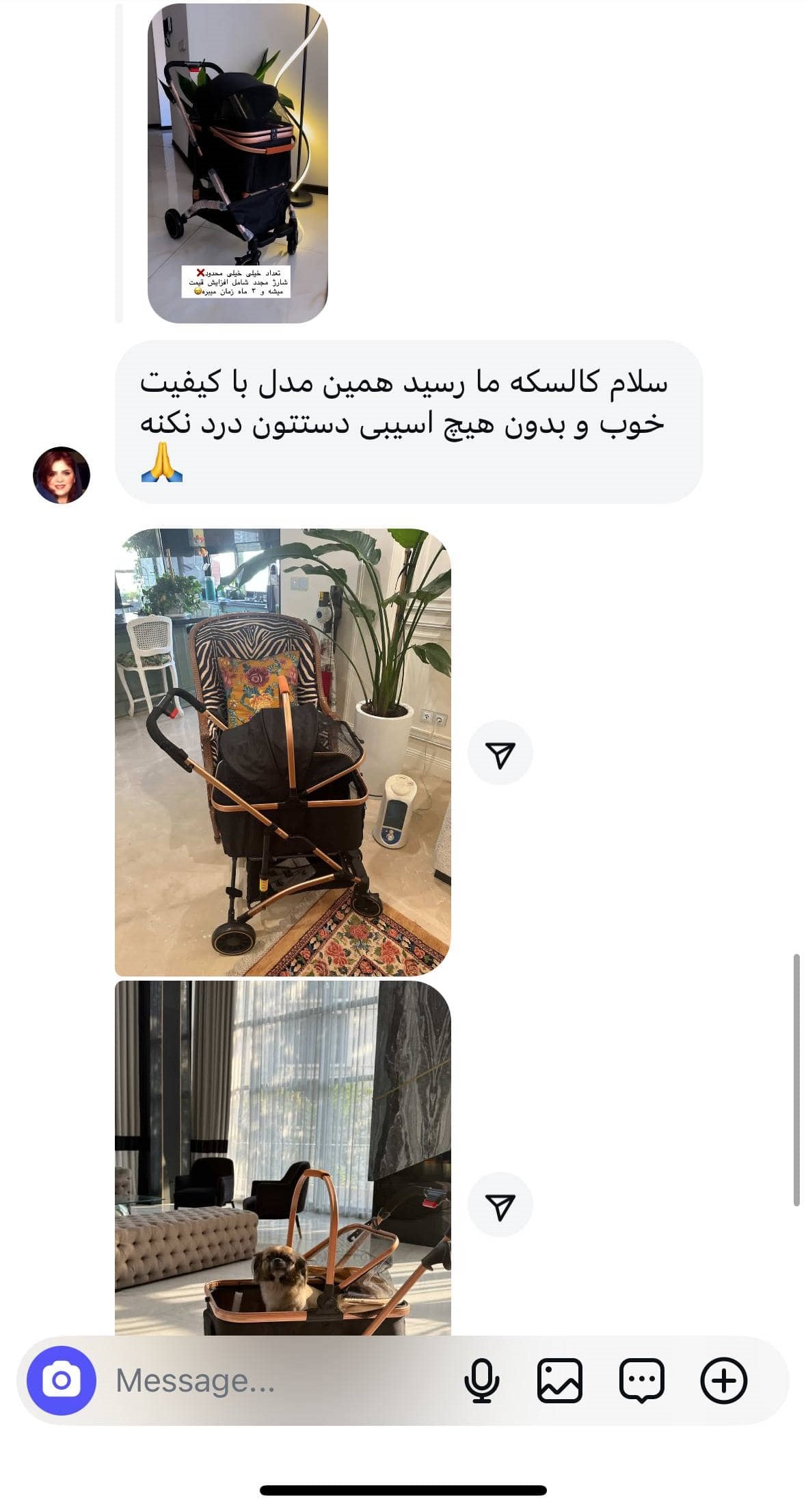Open the sticker and GIF chat bubble icon
806x1512 pixels.
[641, 1380]
